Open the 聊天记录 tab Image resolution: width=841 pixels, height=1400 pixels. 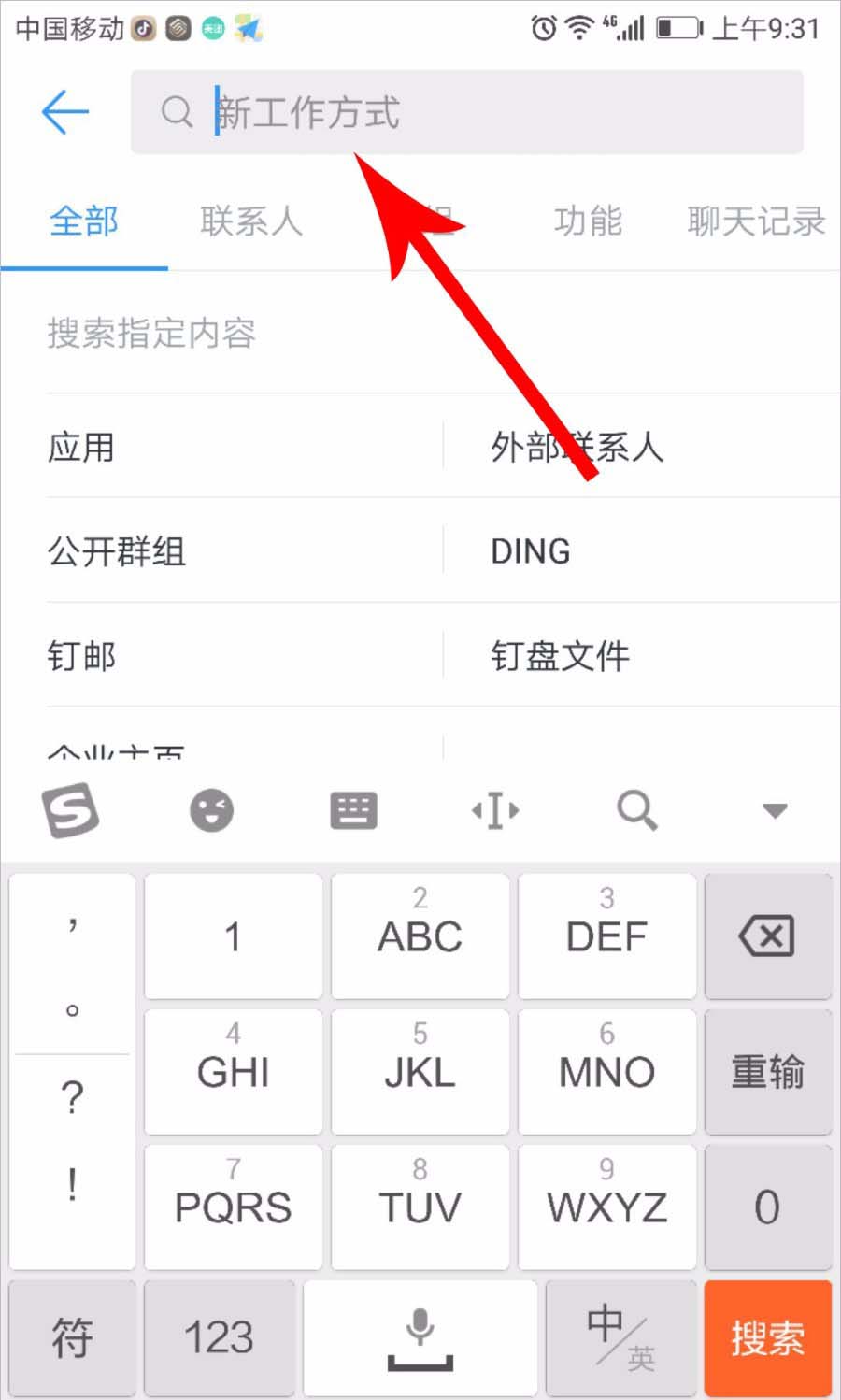pos(755,221)
